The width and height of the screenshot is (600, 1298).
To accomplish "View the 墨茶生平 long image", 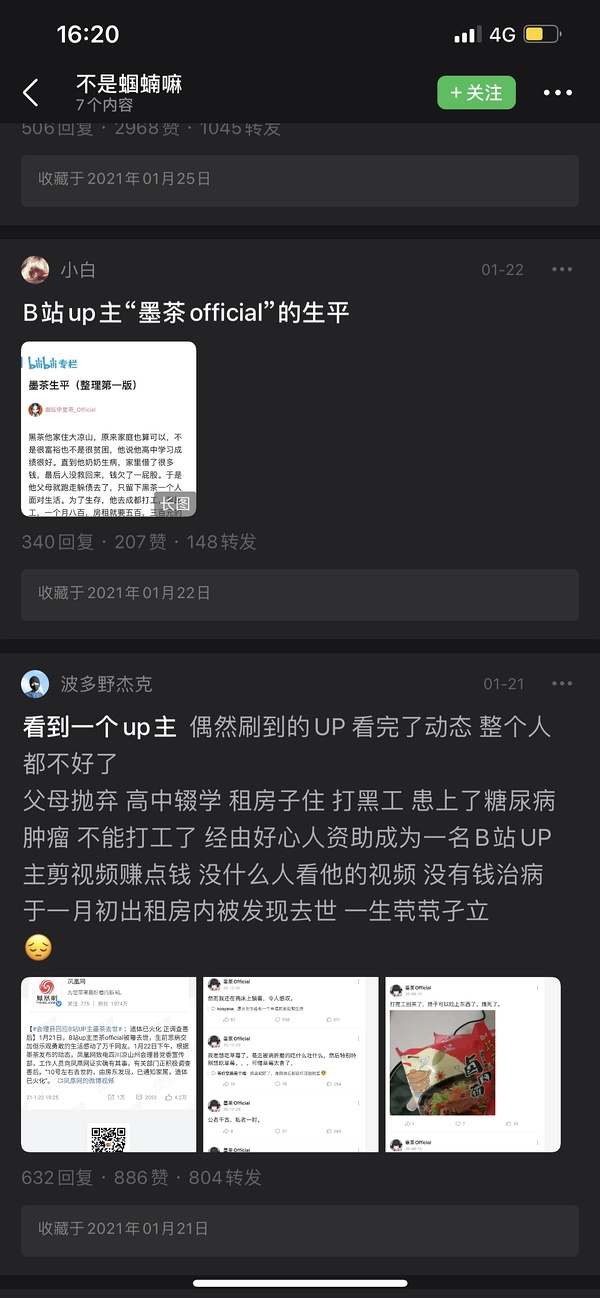I will tap(108, 429).
